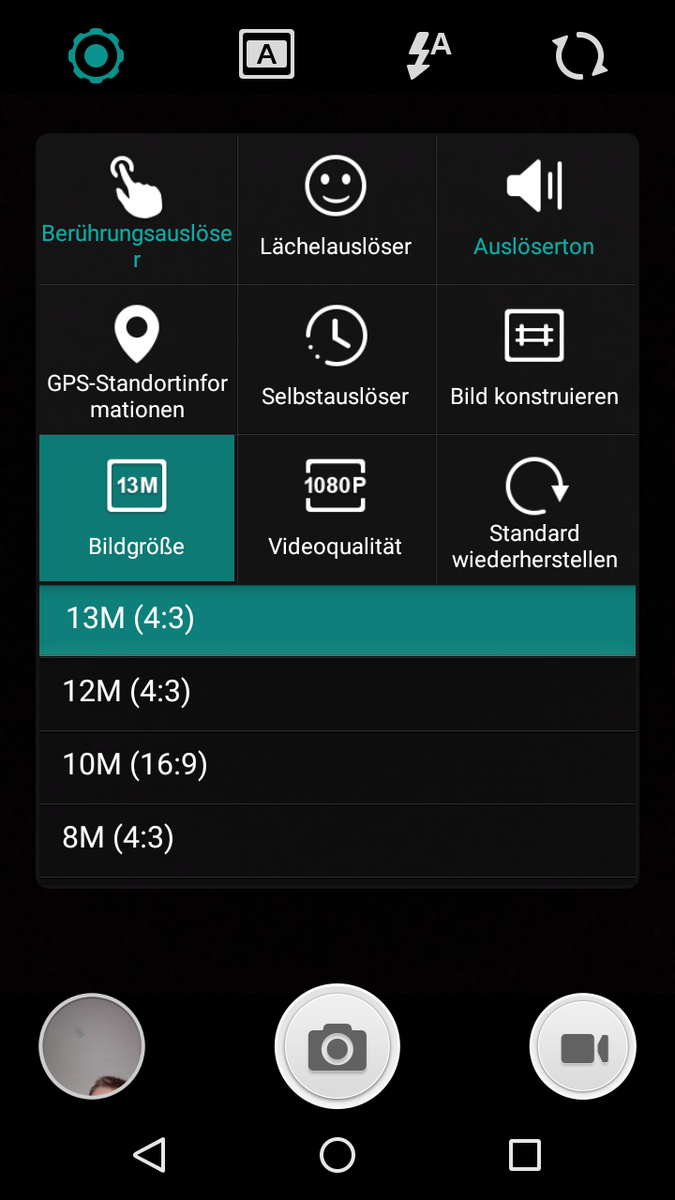Switch between front and rear camera
This screenshot has width=675, height=1200.
coord(580,56)
